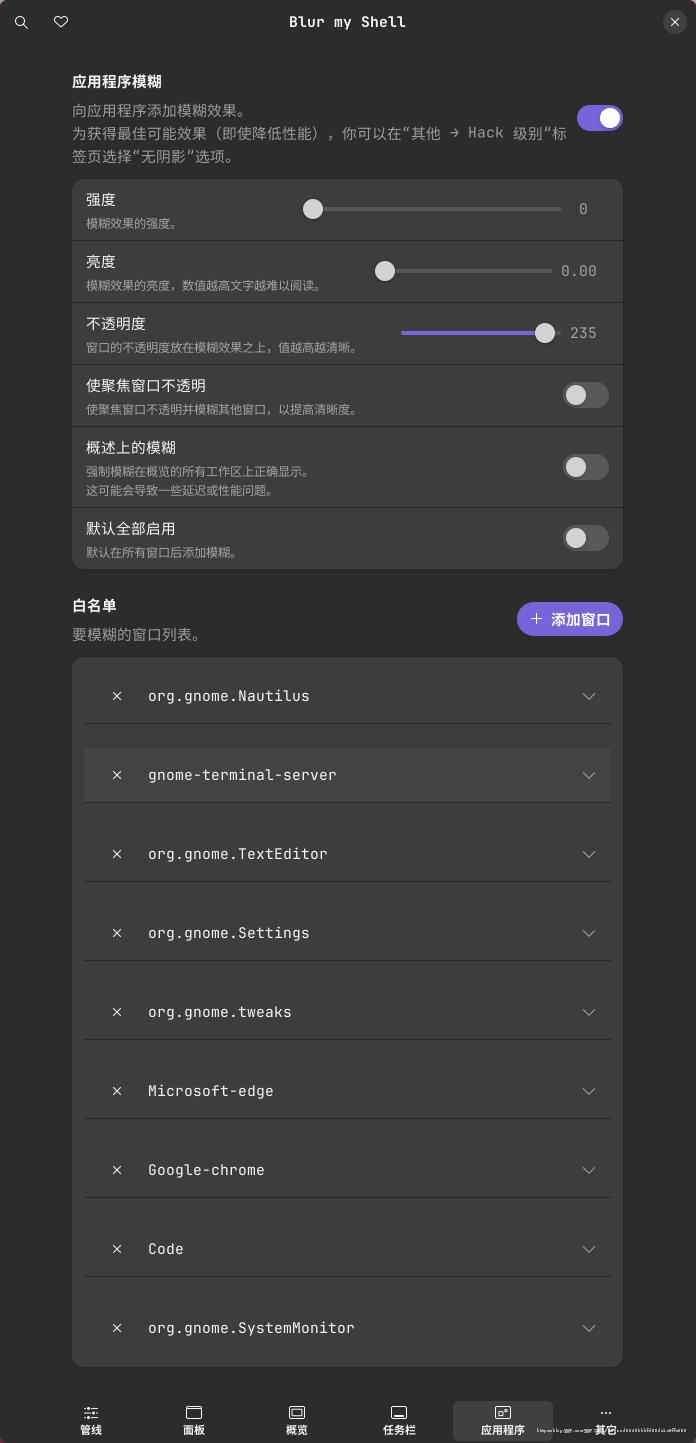Switch to the 任务栏 tab

[399, 1420]
